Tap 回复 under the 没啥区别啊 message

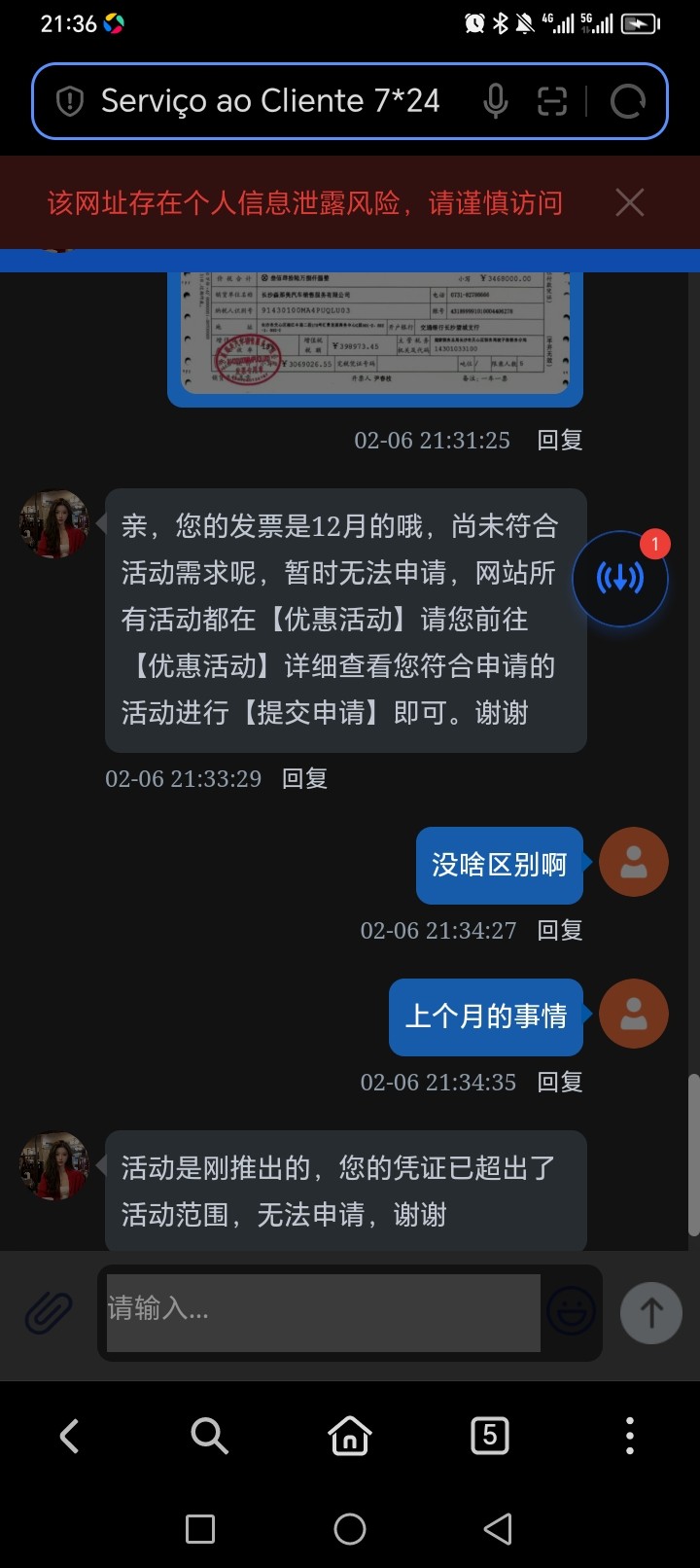(x=559, y=930)
